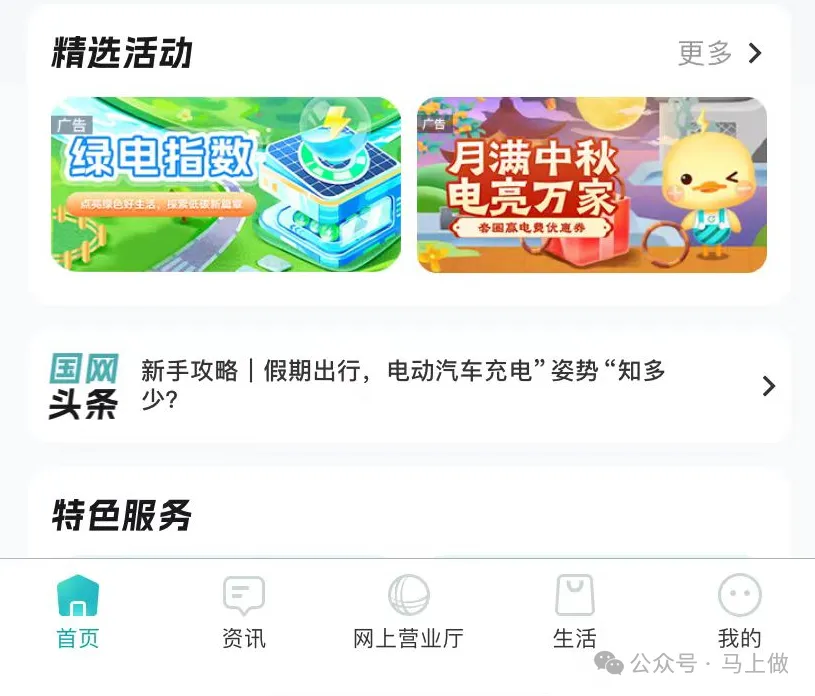Open the 我的 tab
815x696 pixels.
point(739,612)
